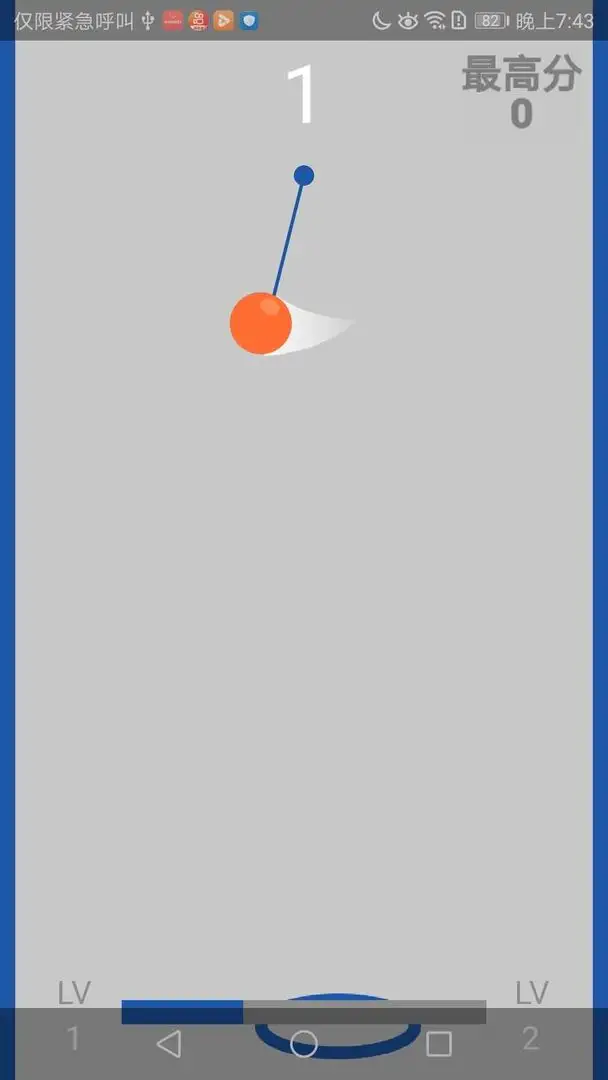Go back using the navigation bar
Viewport: 608px width, 1080px height.
[169, 1044]
